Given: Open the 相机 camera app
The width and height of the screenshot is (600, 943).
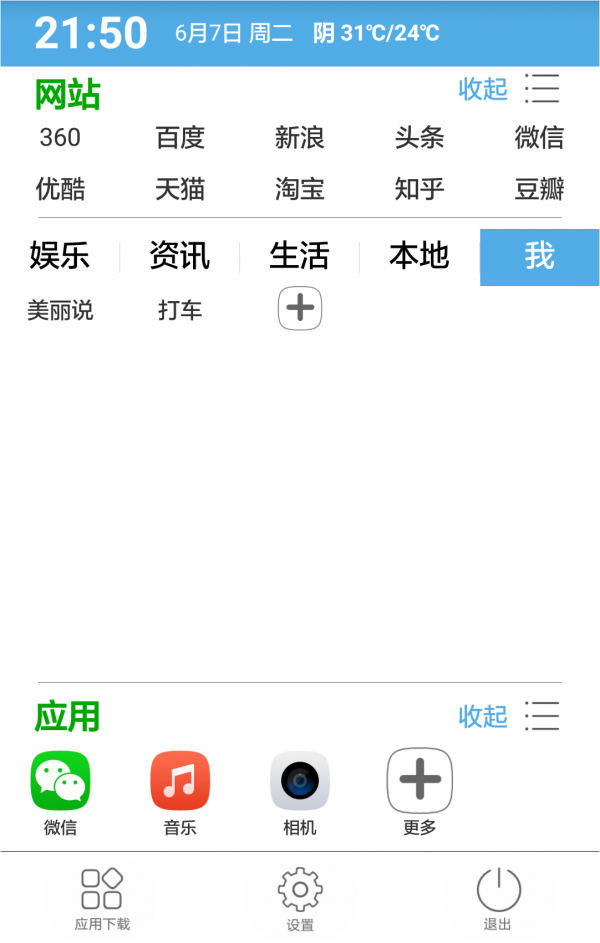Looking at the screenshot, I should (x=300, y=782).
